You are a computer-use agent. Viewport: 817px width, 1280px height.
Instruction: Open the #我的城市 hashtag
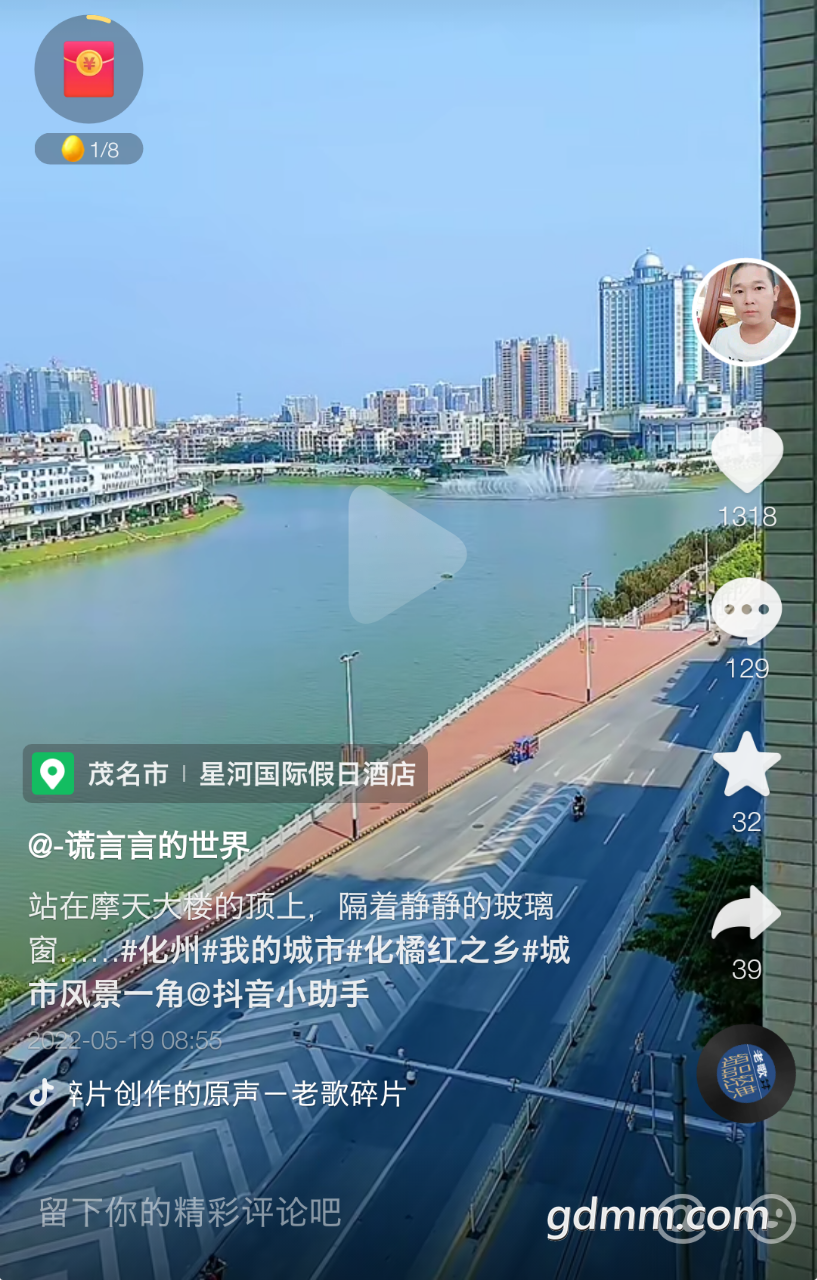pyautogui.click(x=273, y=951)
